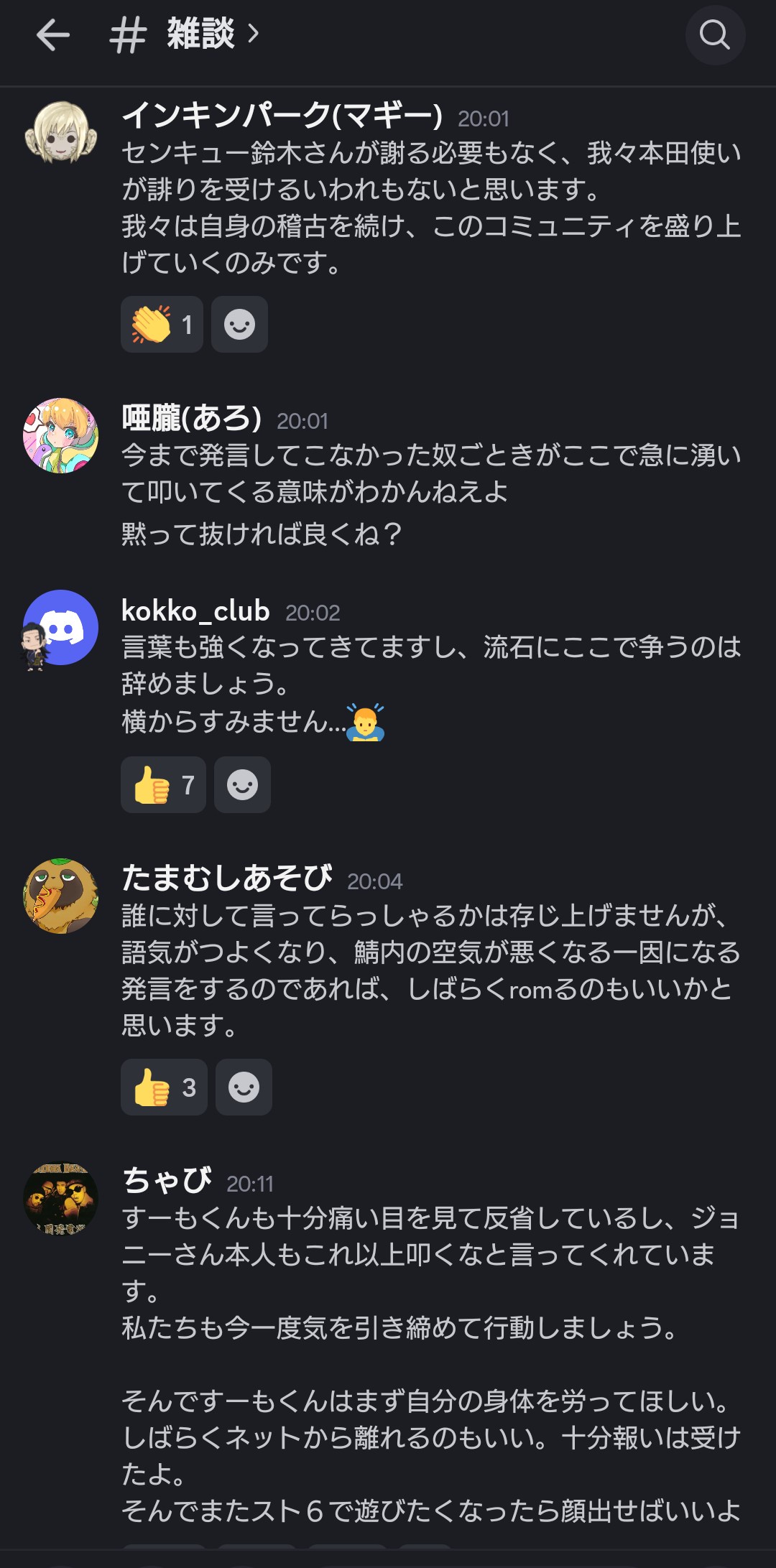Add thumbs-up to たまむしあそび's message
This screenshot has width=776, height=1568.
164,1087
